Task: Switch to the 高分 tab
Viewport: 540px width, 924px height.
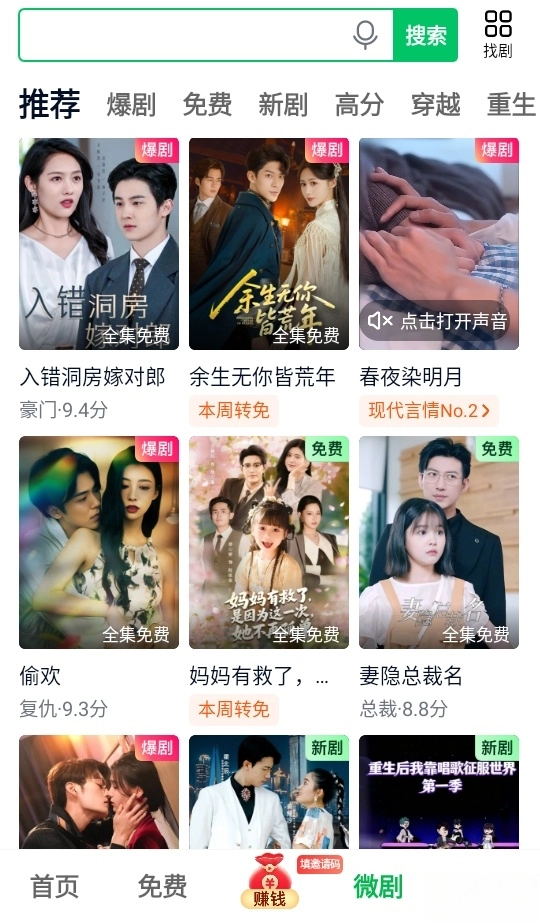Action: click(x=359, y=105)
